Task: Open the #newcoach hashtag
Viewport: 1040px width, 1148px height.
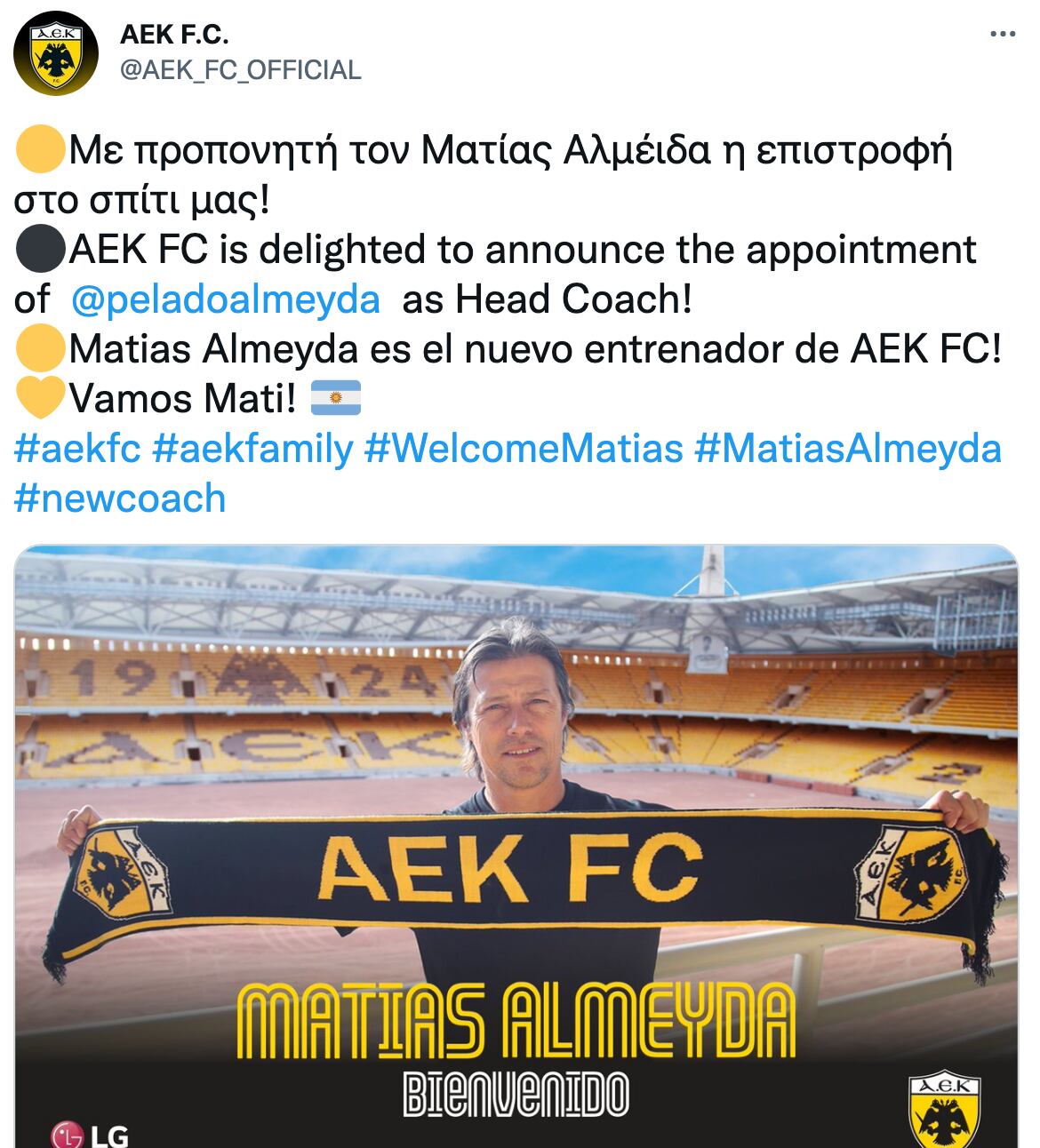Action: 120,498
